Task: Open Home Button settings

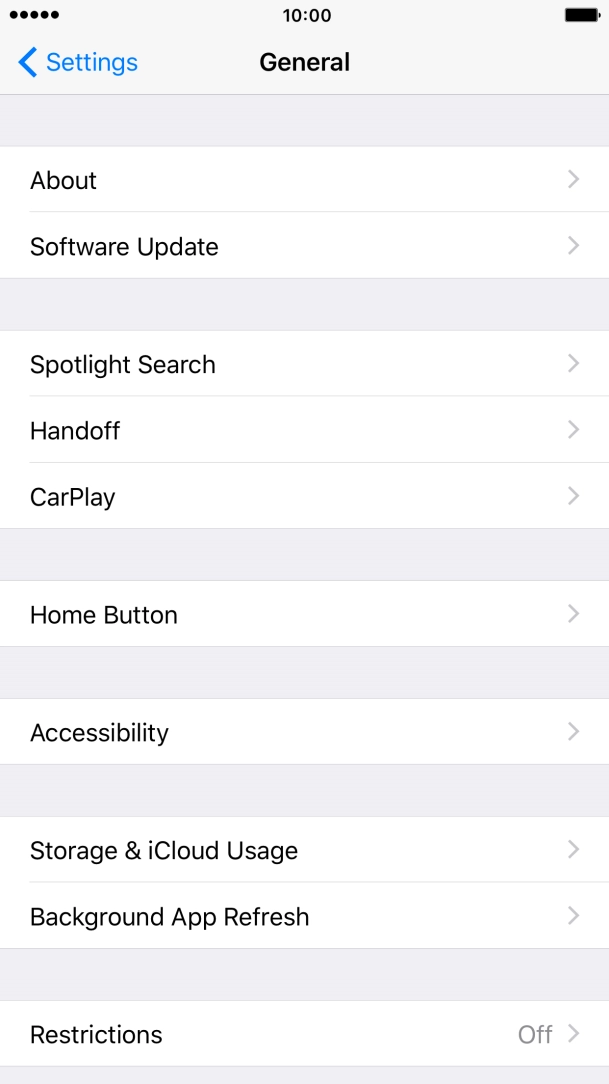Action: tap(304, 614)
